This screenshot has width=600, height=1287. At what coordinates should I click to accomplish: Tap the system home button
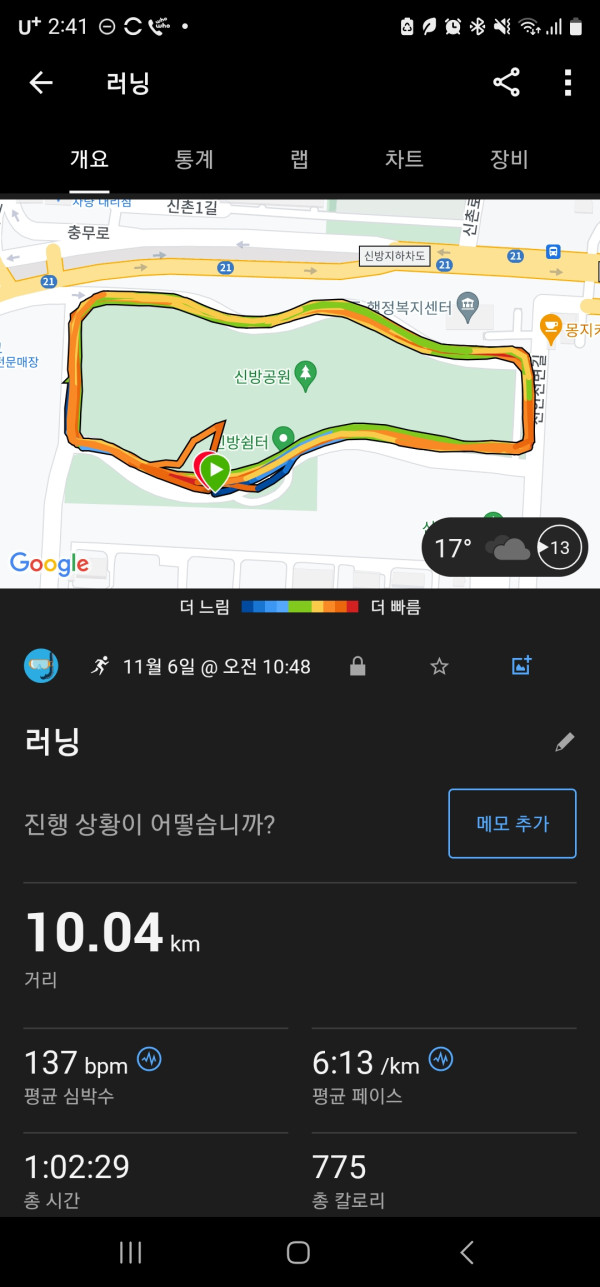pos(298,1252)
